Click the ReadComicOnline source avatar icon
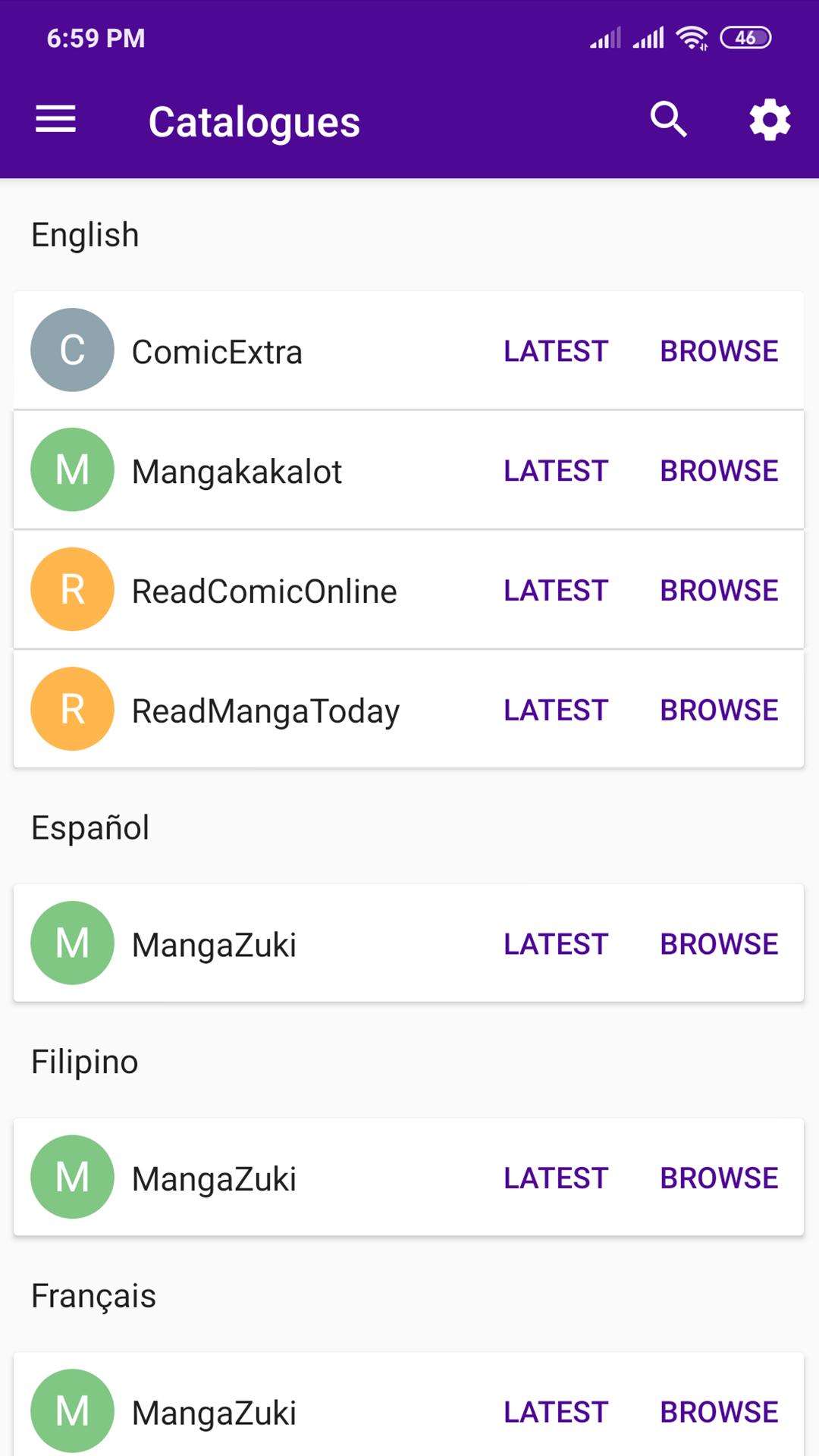The width and height of the screenshot is (819, 1456). coord(72,589)
